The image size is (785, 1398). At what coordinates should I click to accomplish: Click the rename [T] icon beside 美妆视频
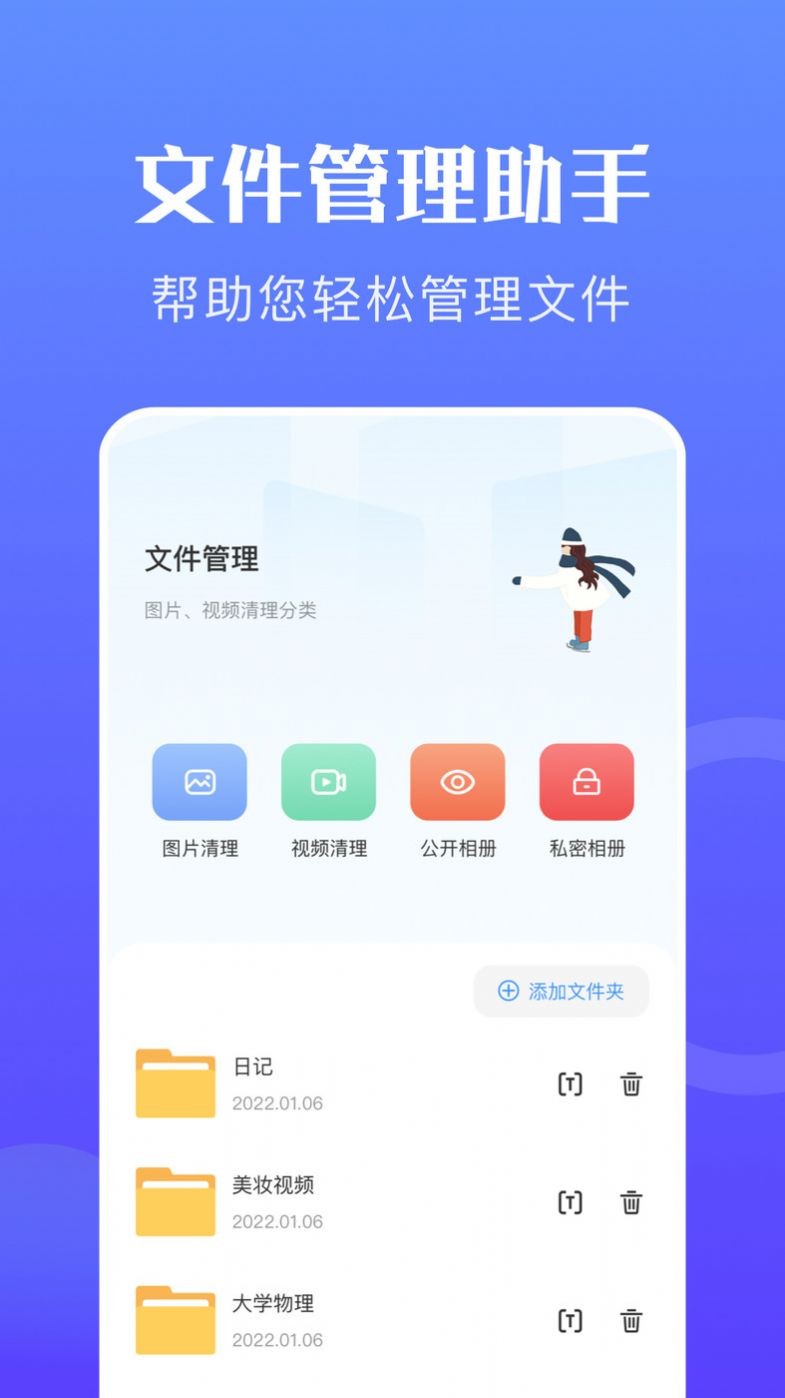click(x=570, y=1203)
